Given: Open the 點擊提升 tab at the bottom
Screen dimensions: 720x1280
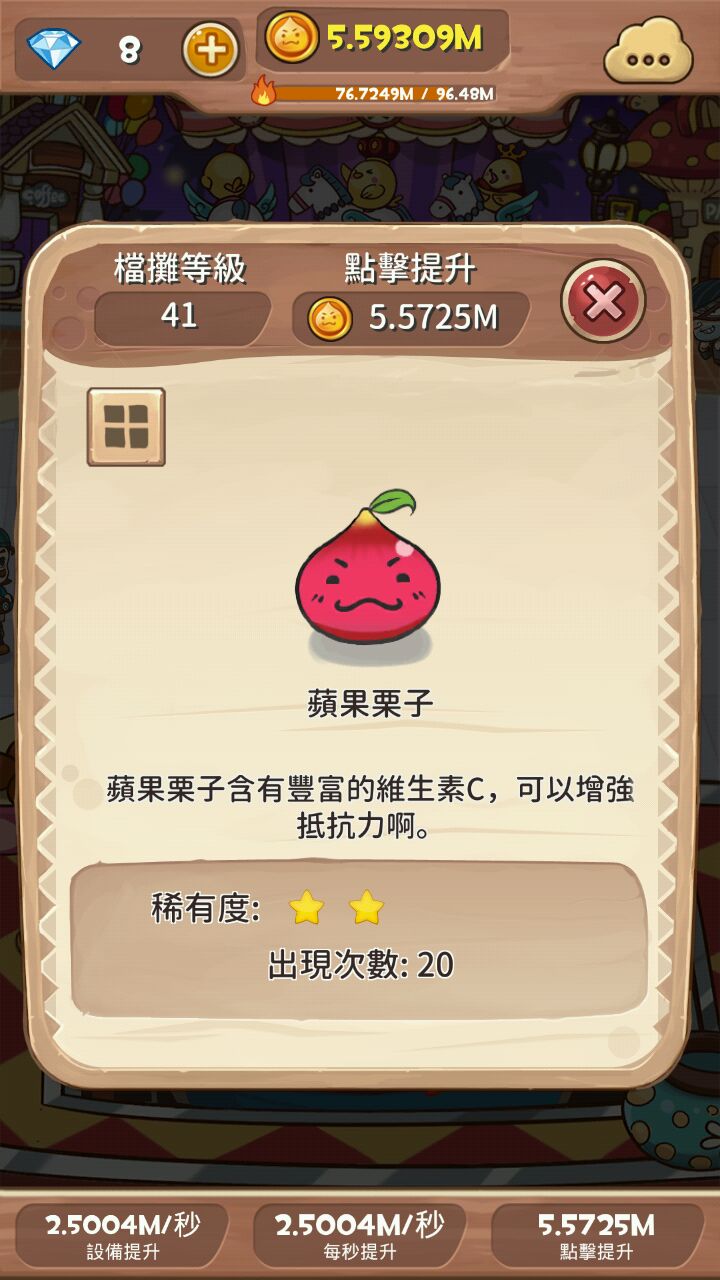Looking at the screenshot, I should coord(596,1235).
